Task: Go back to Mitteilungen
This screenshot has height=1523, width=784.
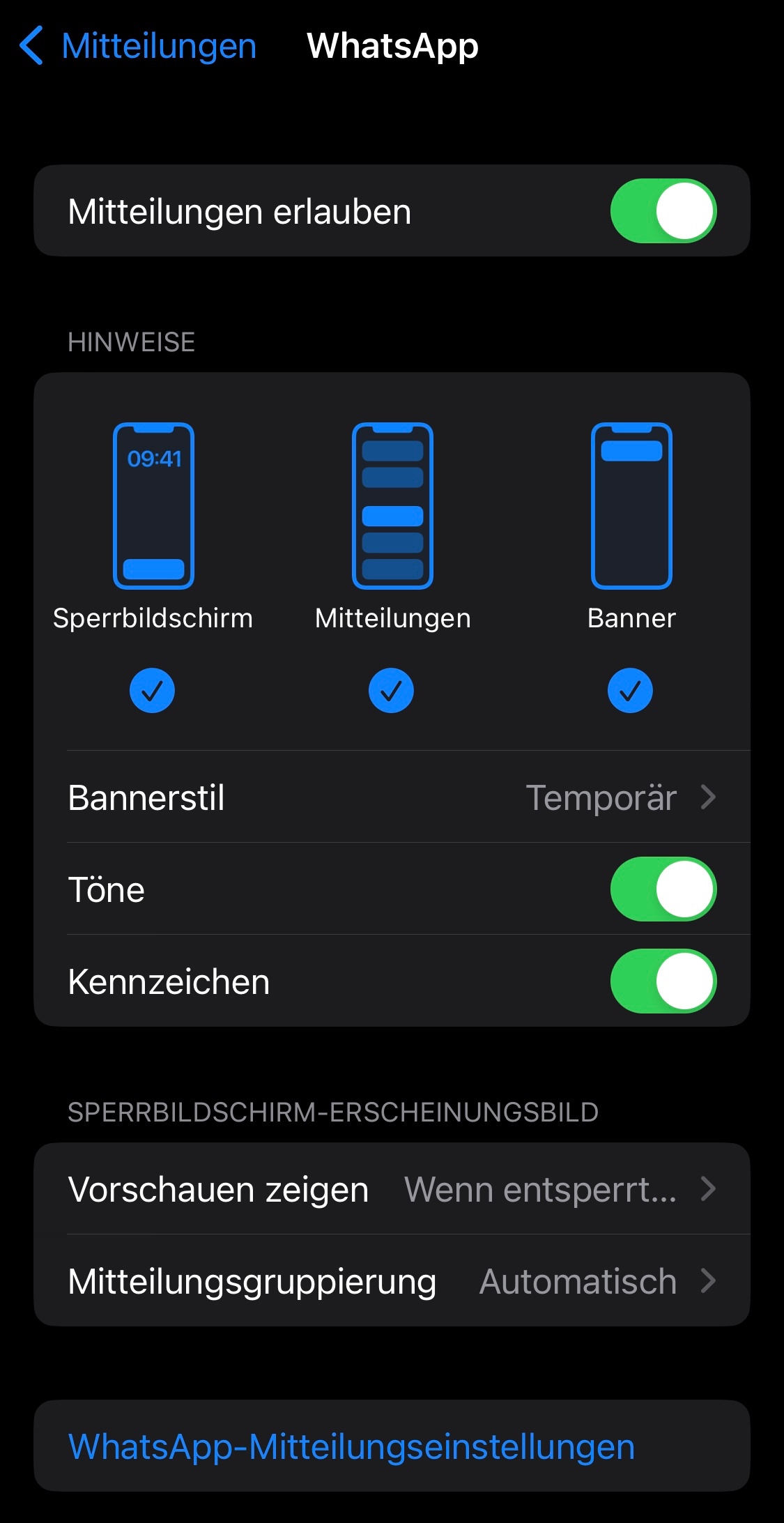Action: point(138,46)
